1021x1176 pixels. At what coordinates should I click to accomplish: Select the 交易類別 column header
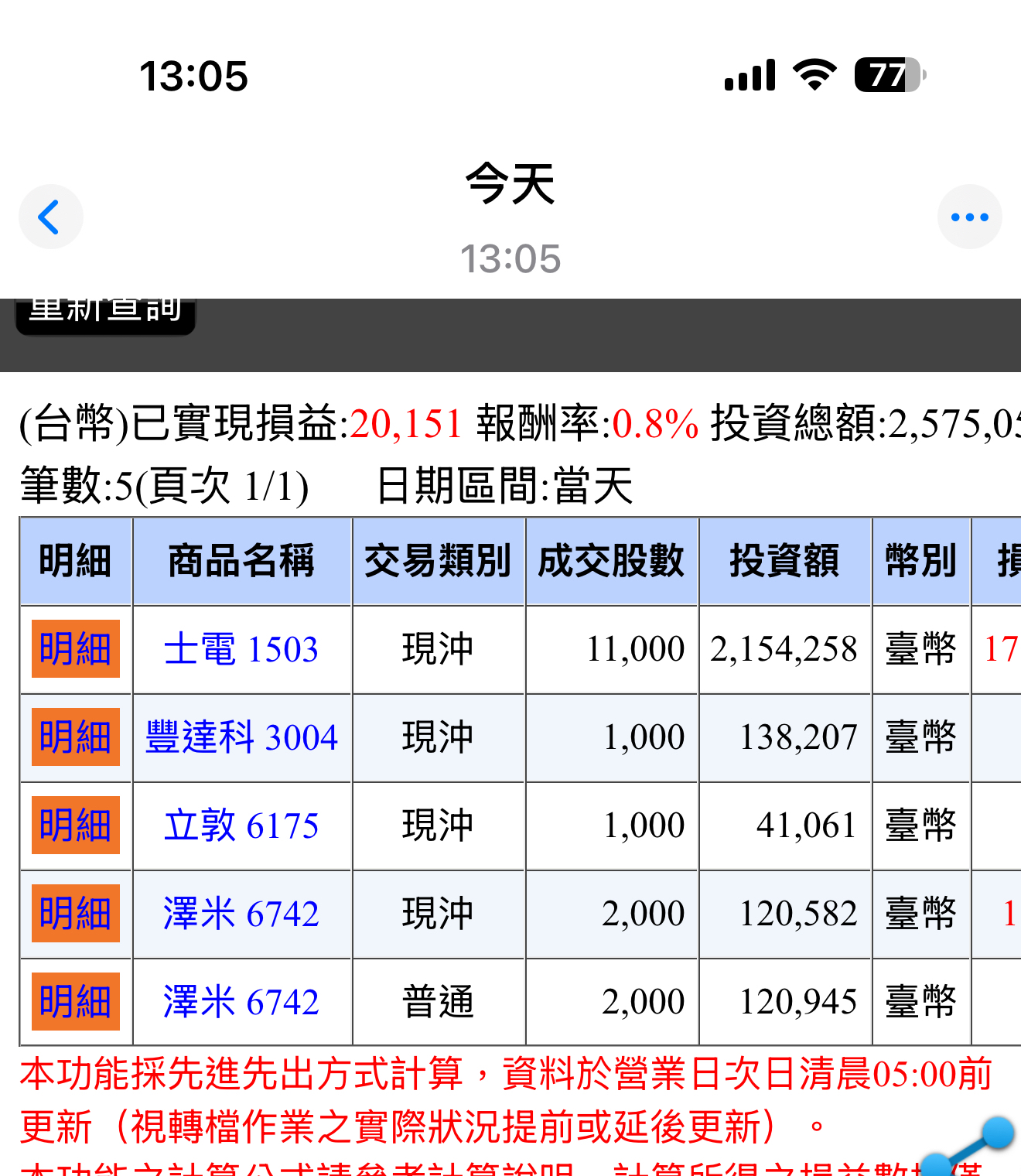pos(439,560)
